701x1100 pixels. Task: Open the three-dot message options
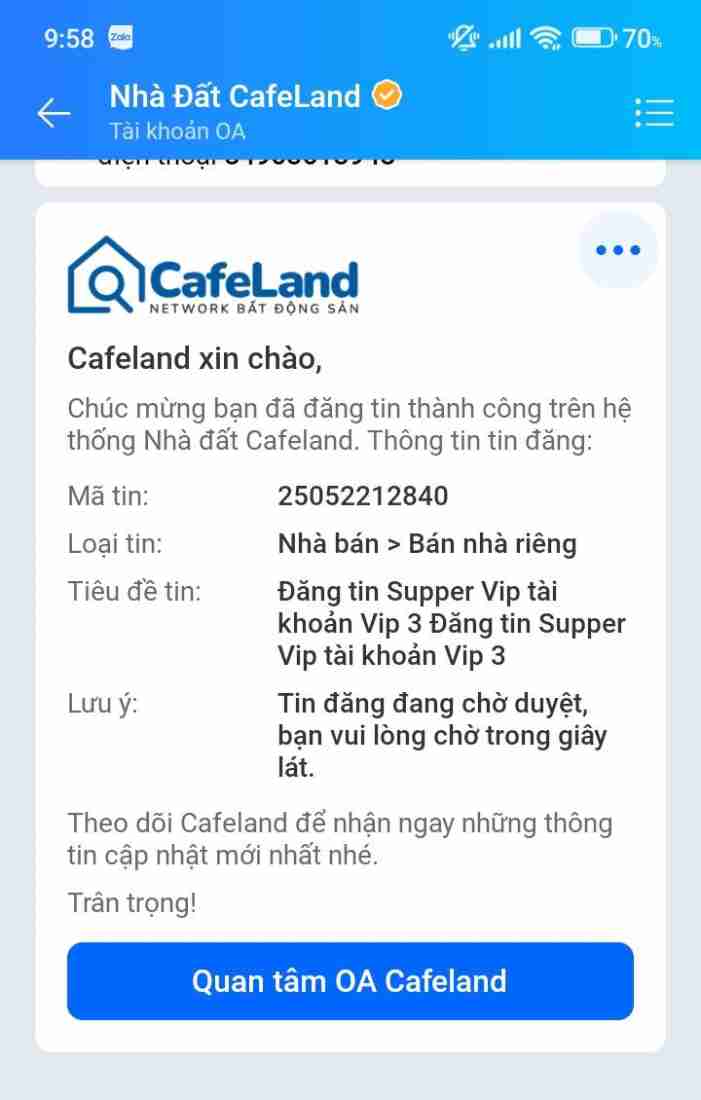pyautogui.click(x=617, y=250)
